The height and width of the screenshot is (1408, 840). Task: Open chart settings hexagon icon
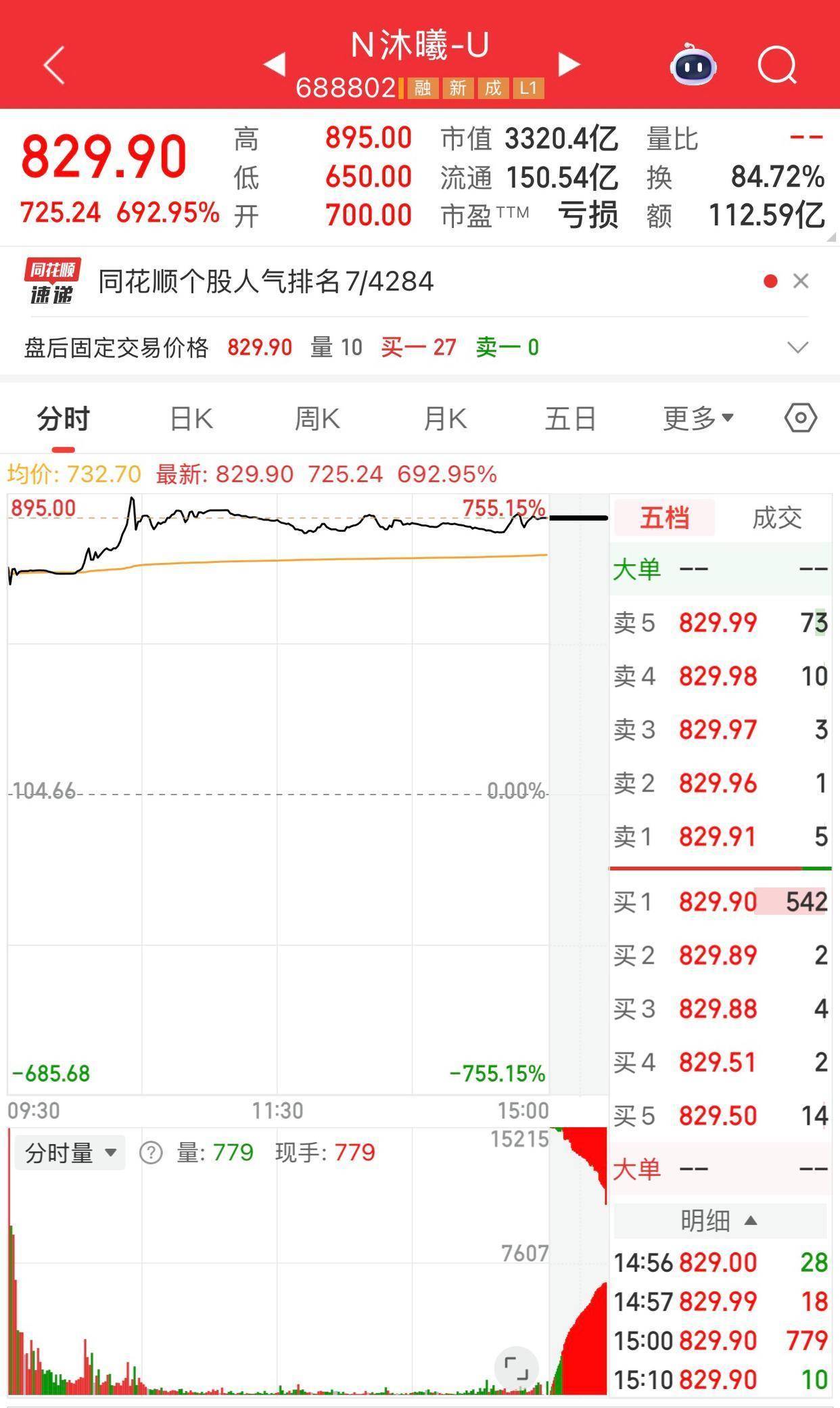(x=801, y=418)
